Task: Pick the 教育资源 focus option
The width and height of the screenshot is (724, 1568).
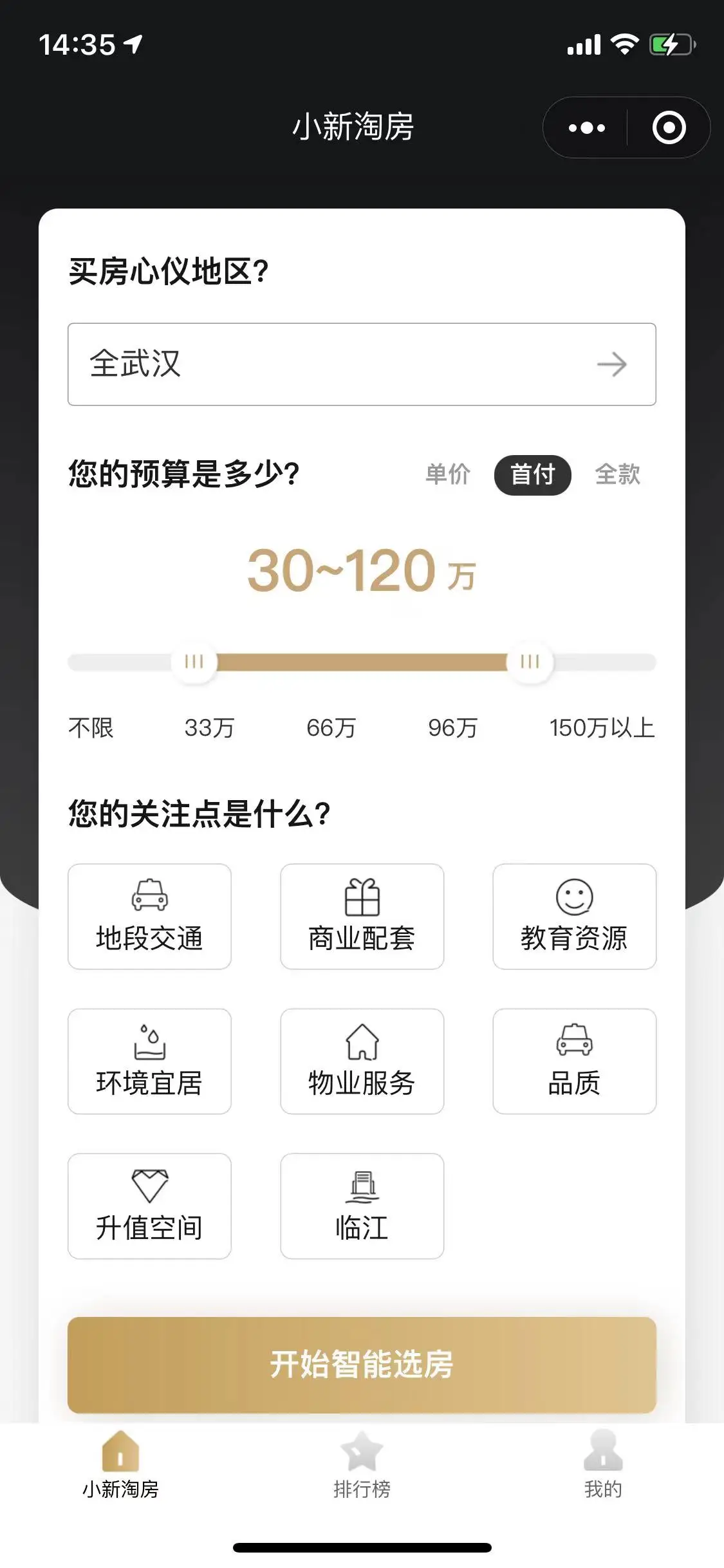Action: point(574,917)
